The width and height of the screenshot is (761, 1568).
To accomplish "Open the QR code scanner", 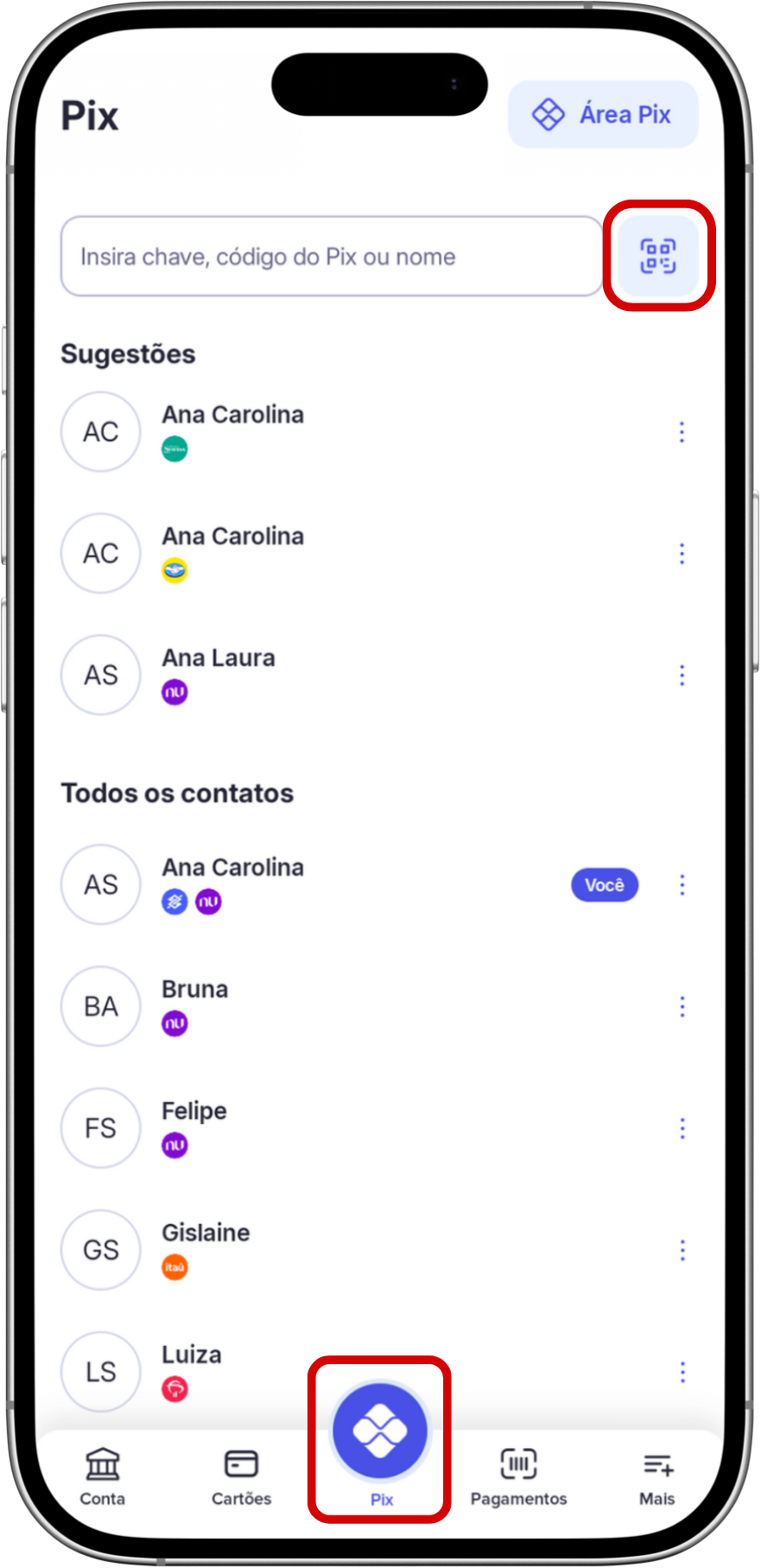I will coord(658,257).
